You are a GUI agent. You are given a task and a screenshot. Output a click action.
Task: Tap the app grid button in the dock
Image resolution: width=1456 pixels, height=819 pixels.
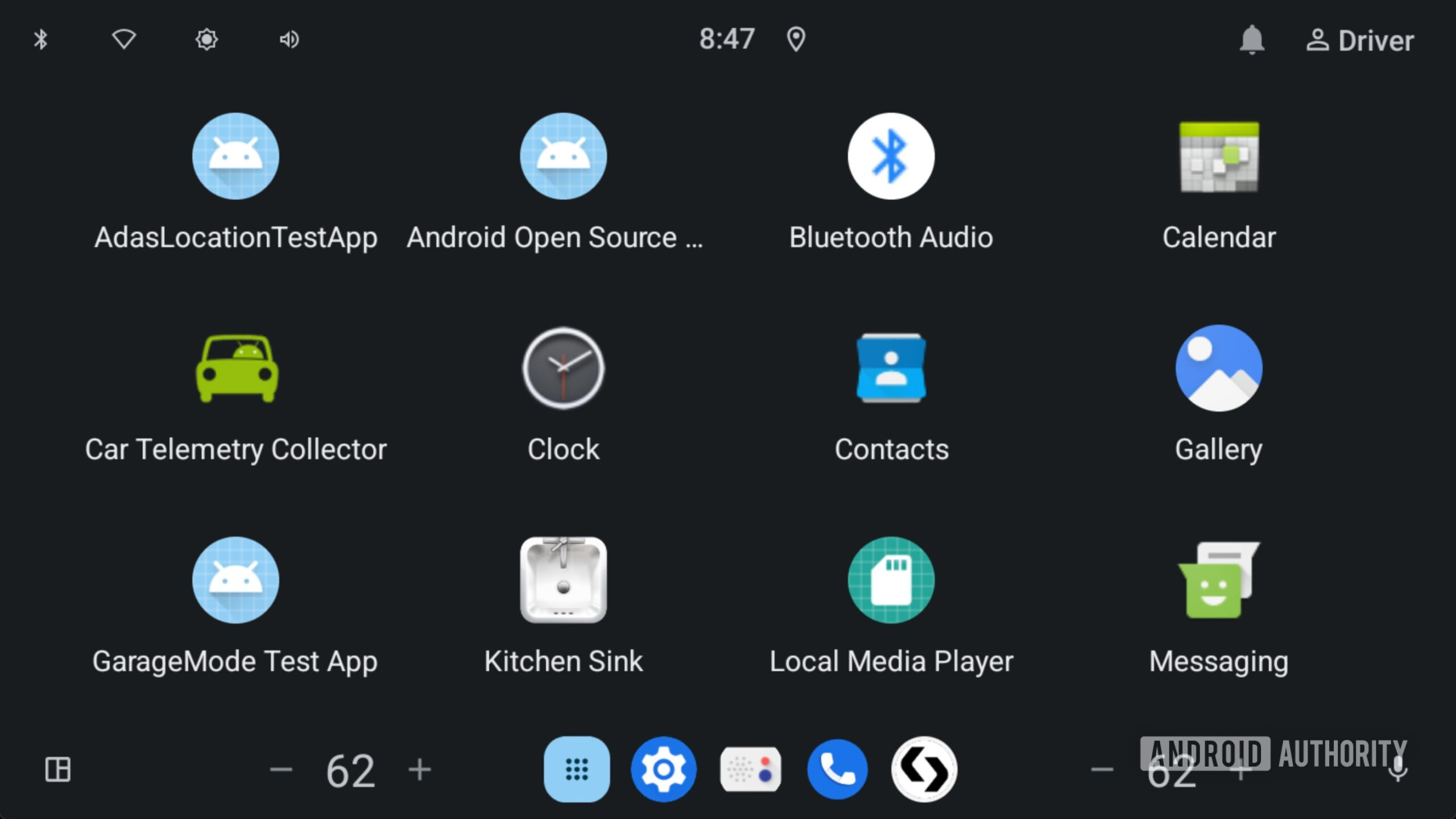(x=577, y=770)
